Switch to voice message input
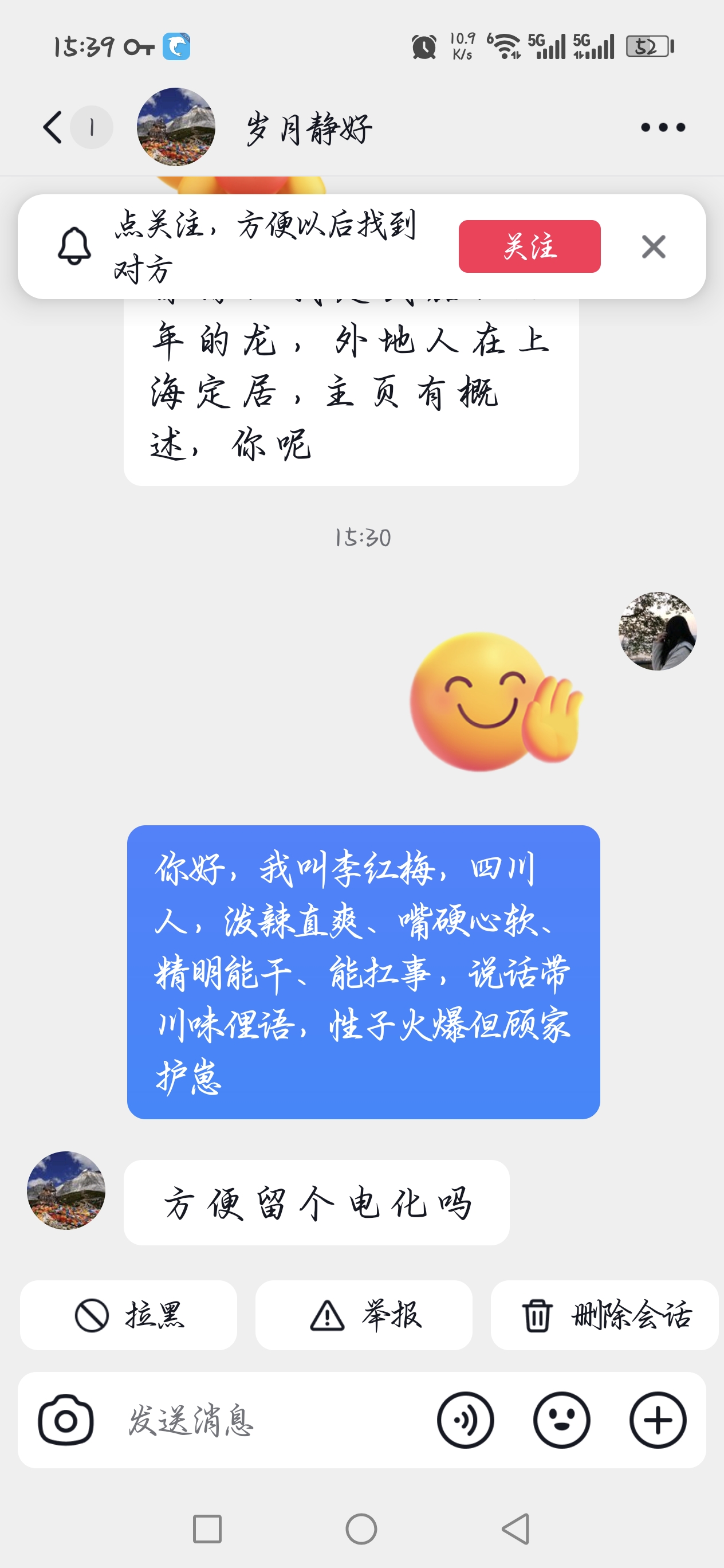The height and width of the screenshot is (1568, 724). 466,1420
